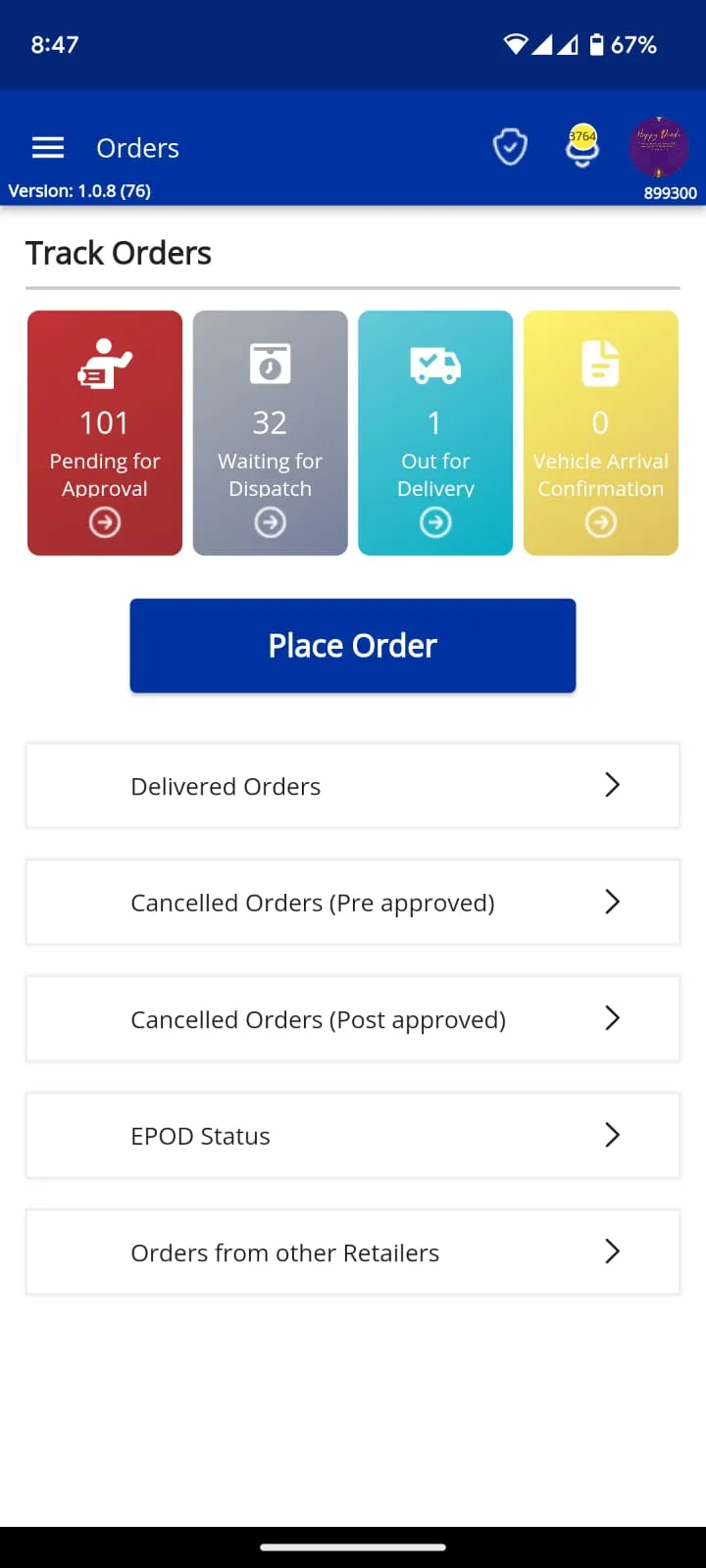Screen dimensions: 706x1568
Task: Tap the Track Orders heading
Action: [x=118, y=253]
